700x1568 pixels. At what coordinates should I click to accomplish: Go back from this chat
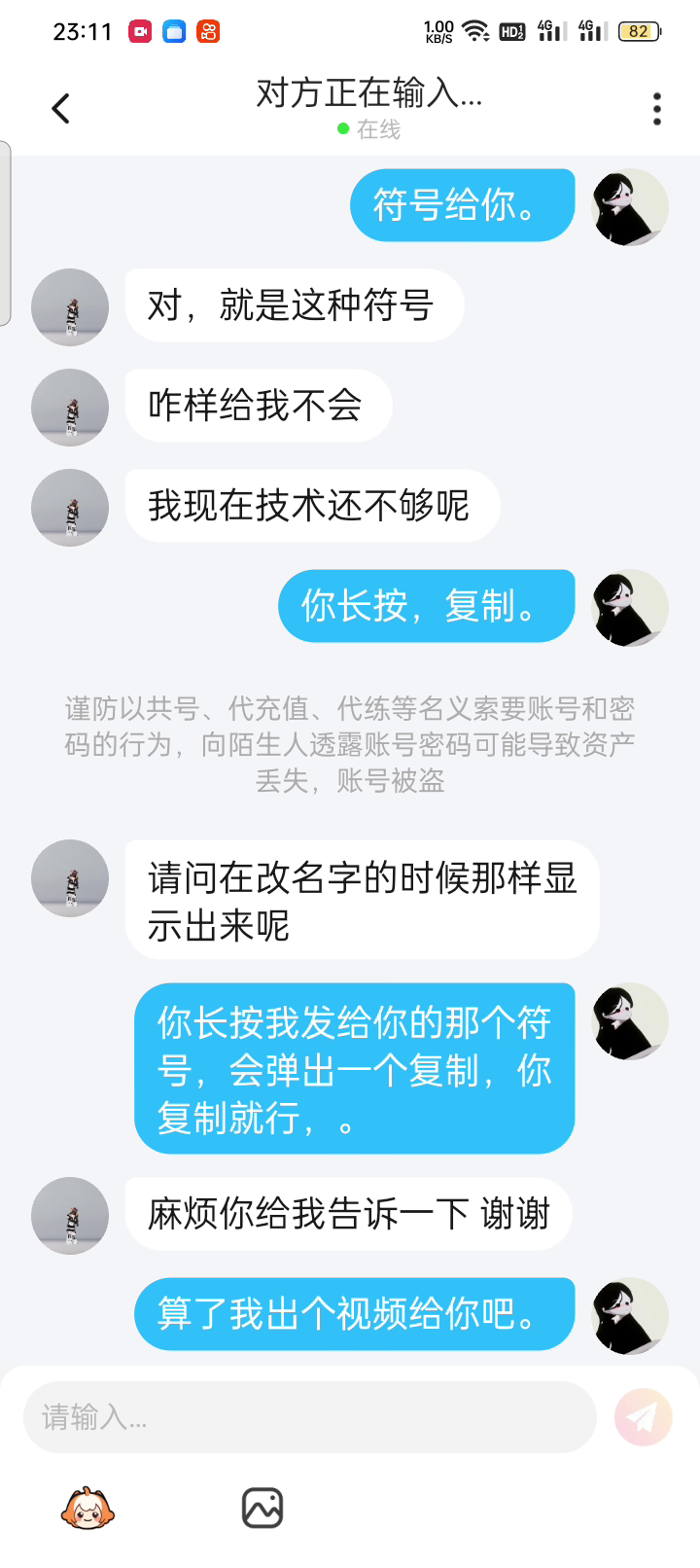(x=61, y=109)
